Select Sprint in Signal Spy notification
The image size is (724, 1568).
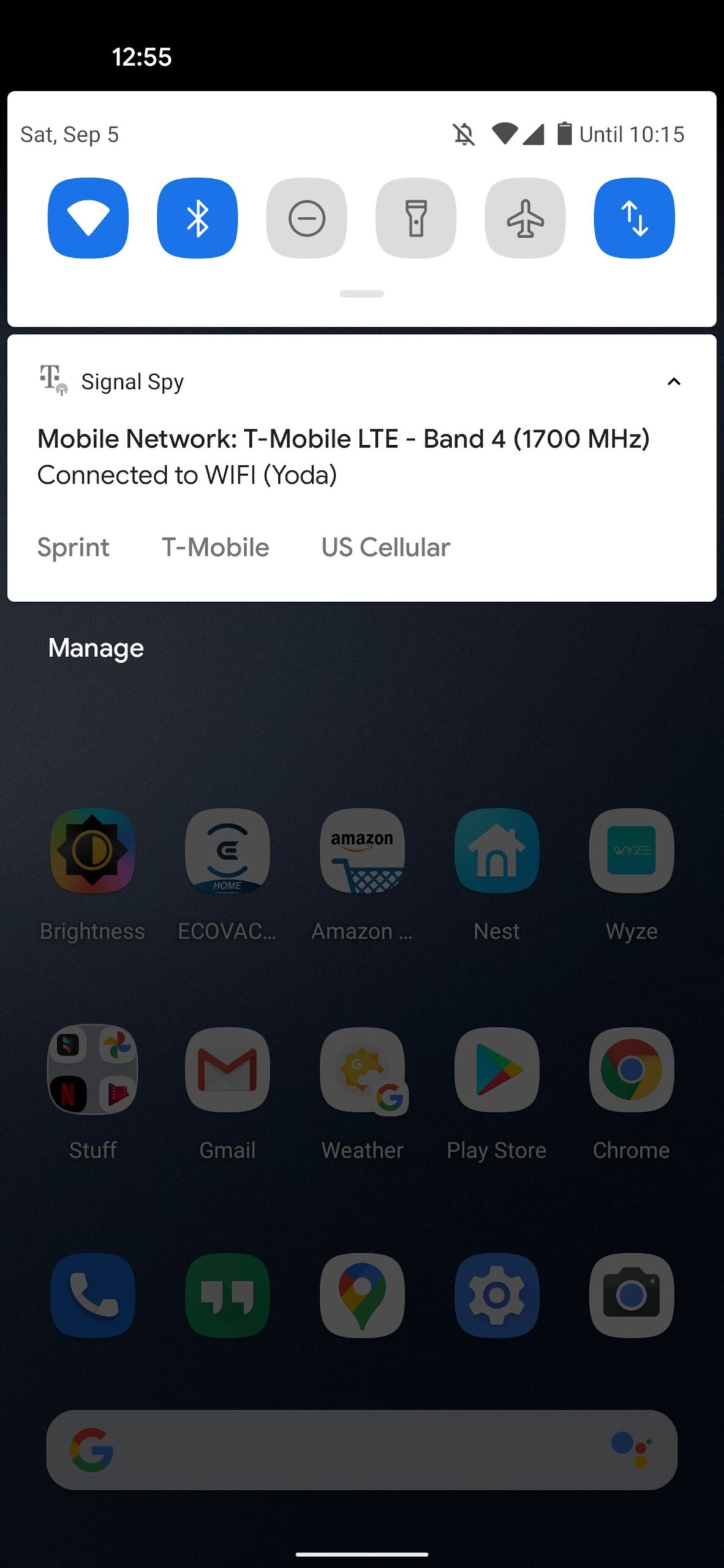click(x=74, y=547)
